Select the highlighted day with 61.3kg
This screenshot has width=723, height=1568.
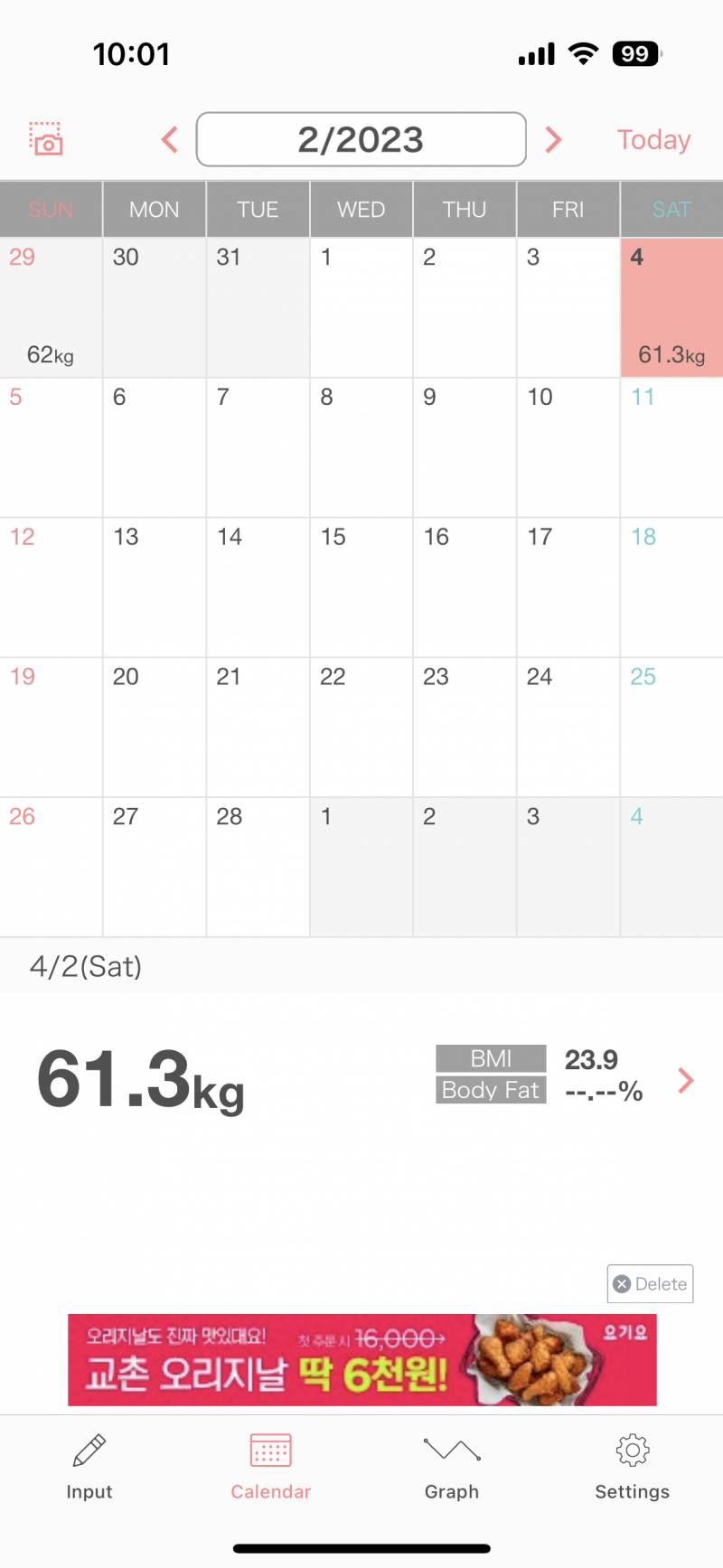click(x=671, y=307)
